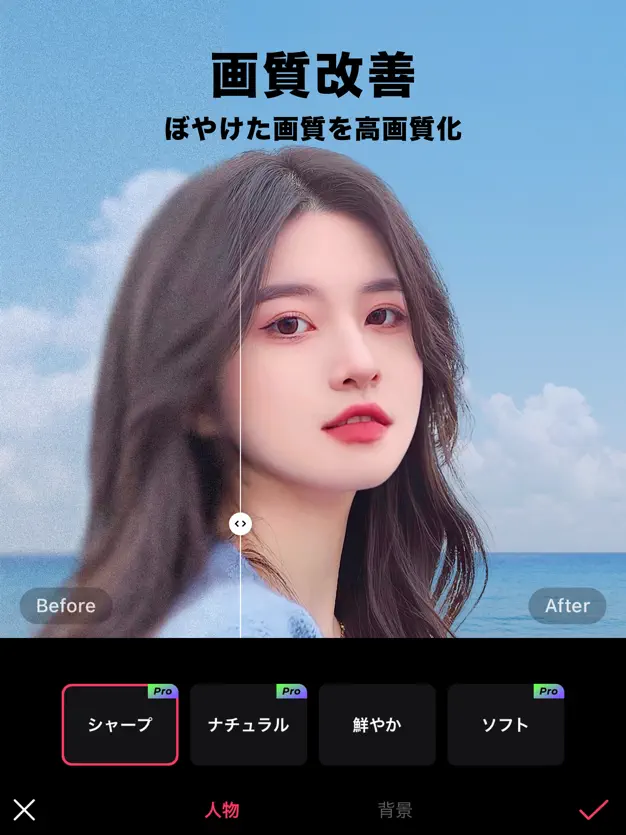Tap the before/after comparison slider handle
The height and width of the screenshot is (835, 626).
(x=240, y=524)
